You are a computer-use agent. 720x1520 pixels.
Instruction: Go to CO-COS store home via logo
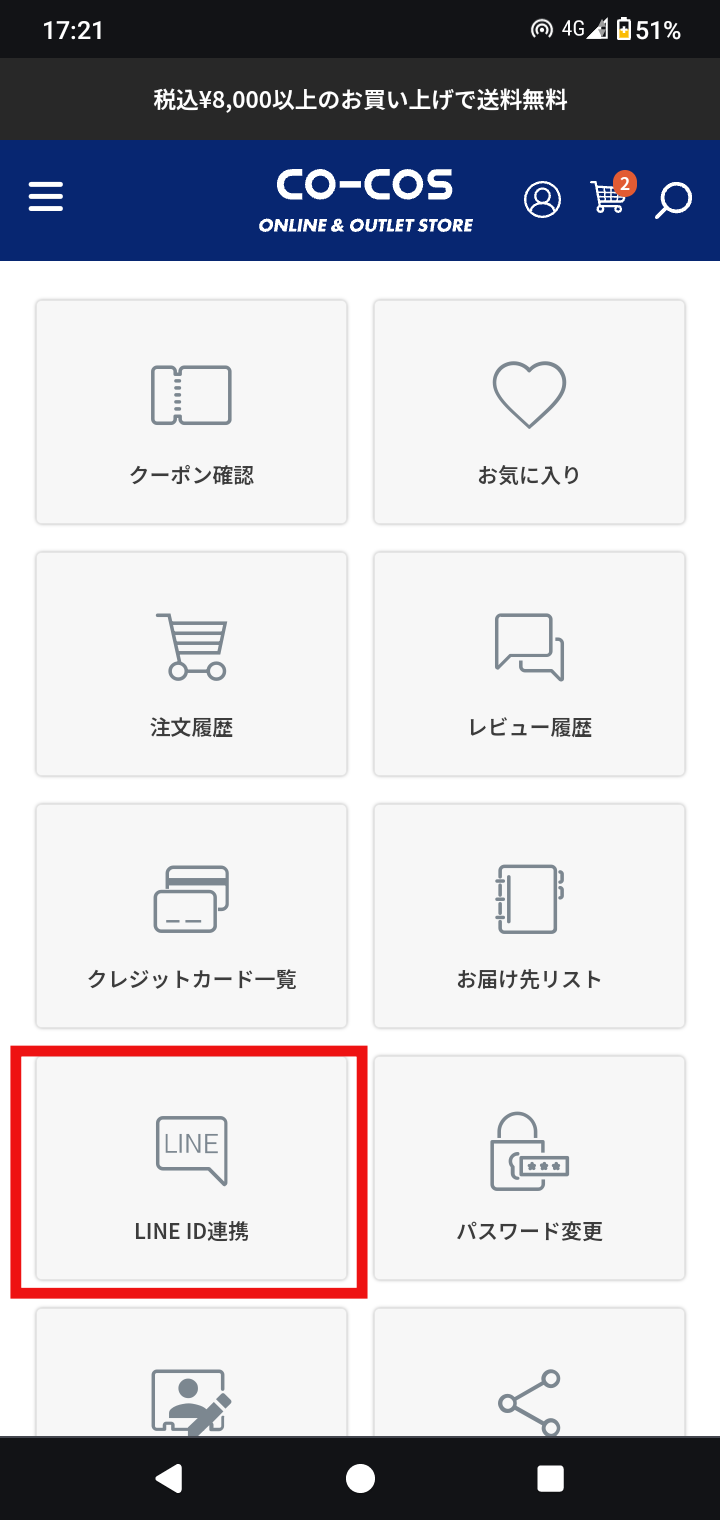(x=365, y=199)
